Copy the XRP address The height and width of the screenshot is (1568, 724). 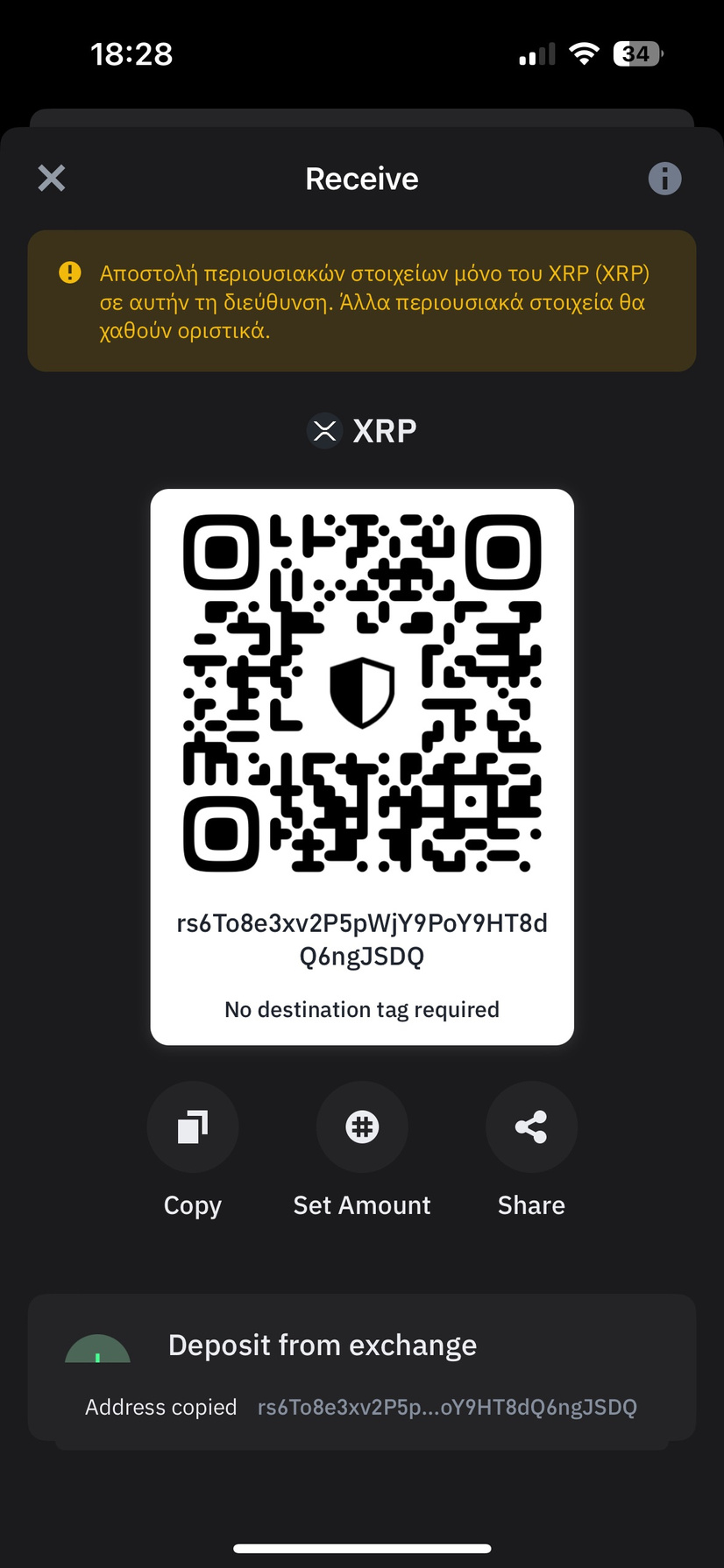click(x=193, y=1127)
